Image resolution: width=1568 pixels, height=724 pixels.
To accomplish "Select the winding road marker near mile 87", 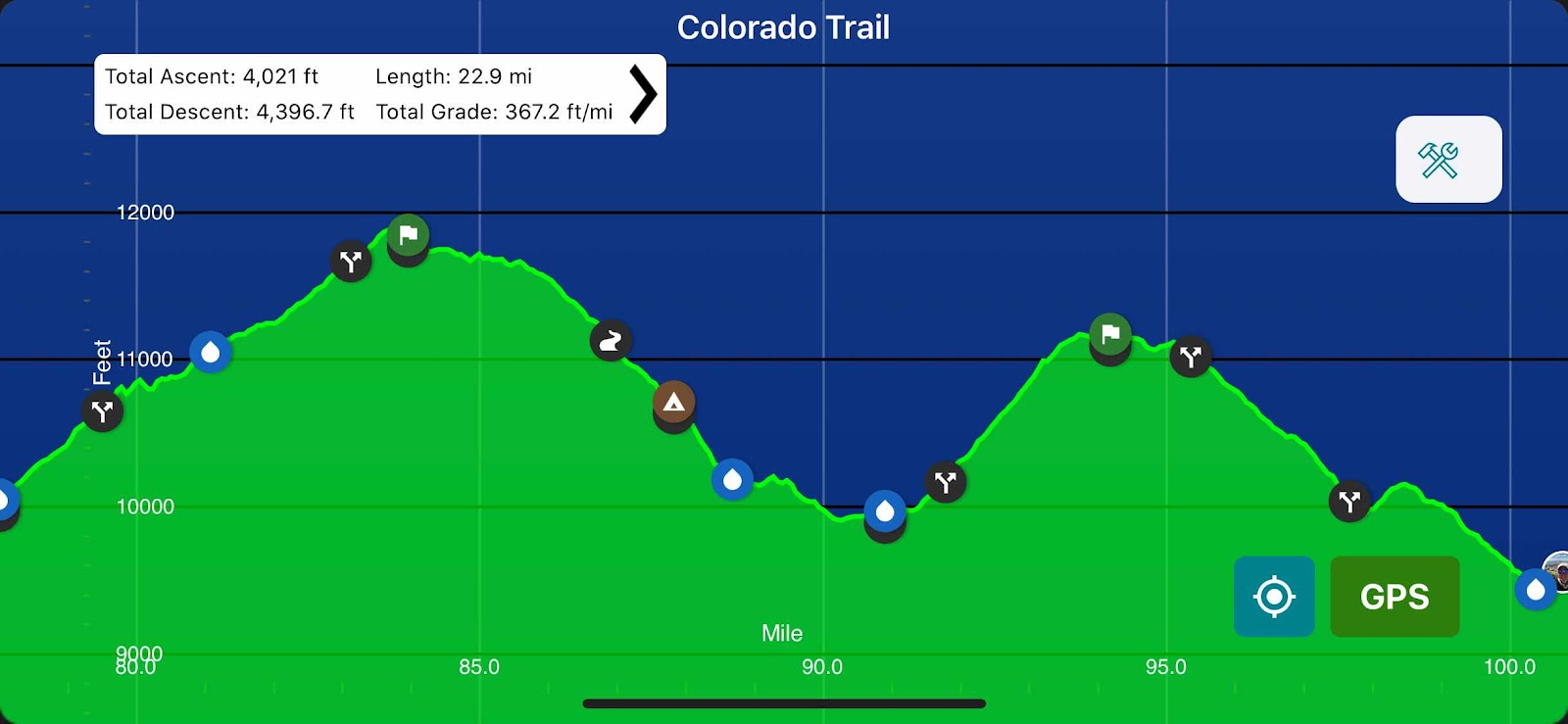I will [611, 341].
